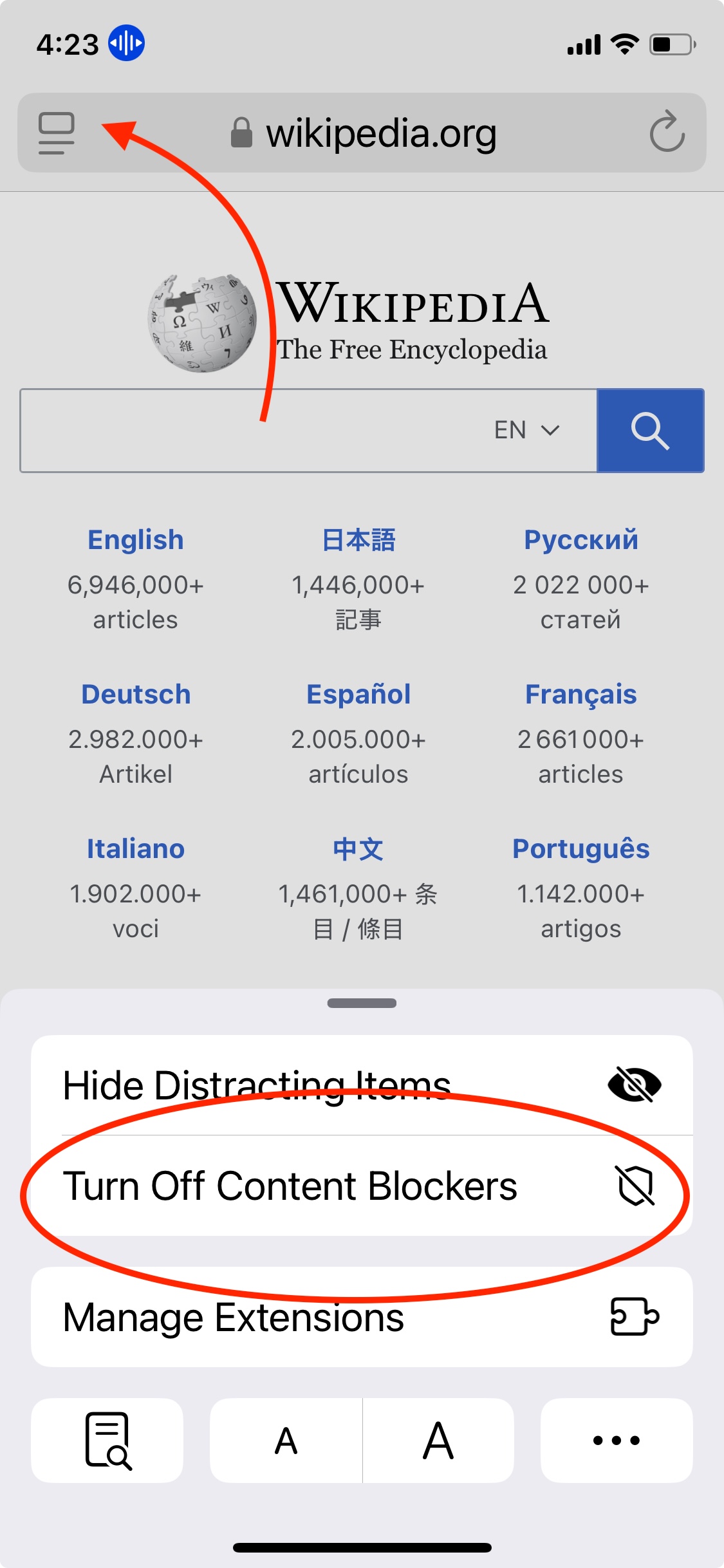Open the page settings menu icon
724x1568 pixels.
tap(57, 133)
